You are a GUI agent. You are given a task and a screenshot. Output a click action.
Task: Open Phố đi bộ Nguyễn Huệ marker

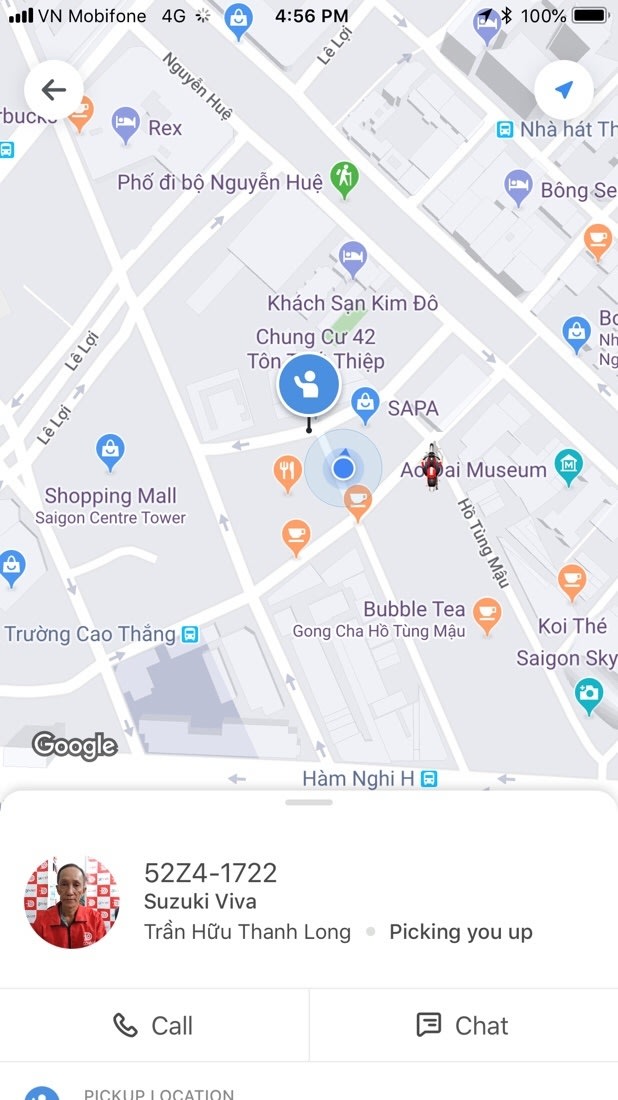(344, 180)
